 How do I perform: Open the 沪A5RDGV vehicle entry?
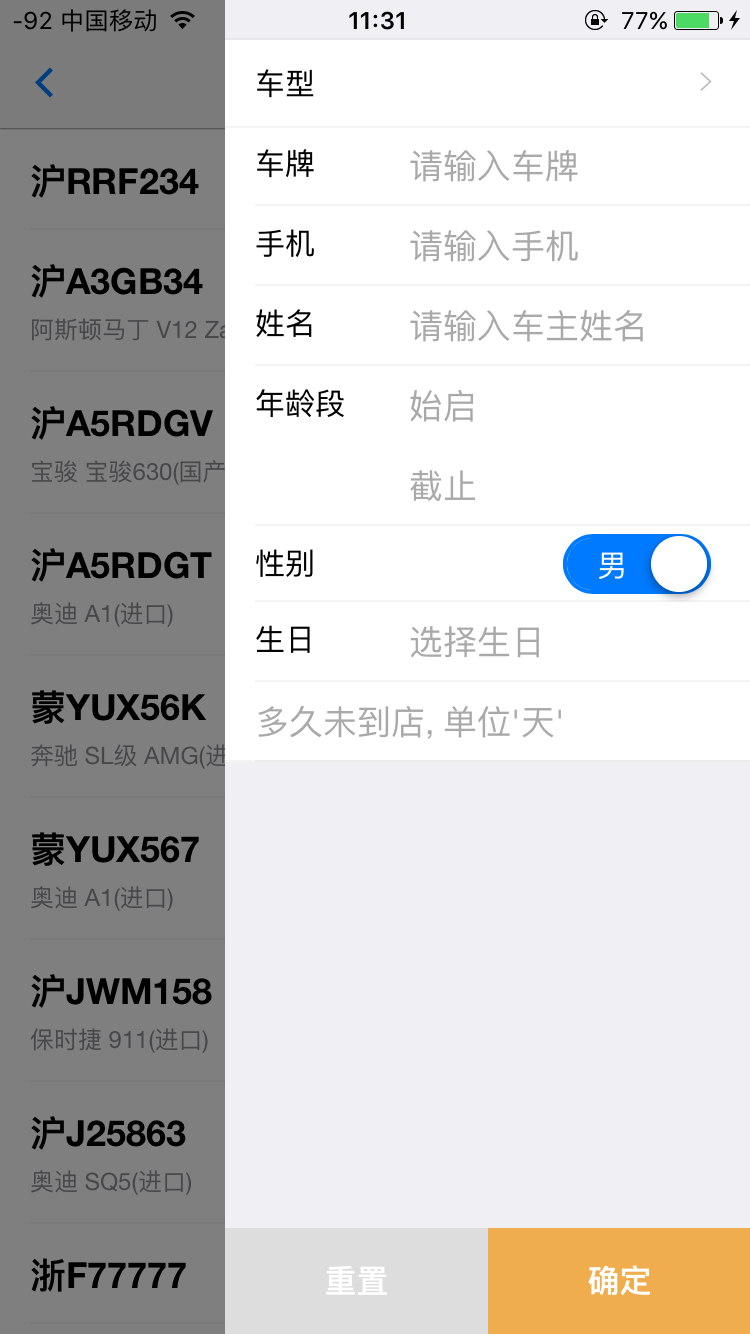(x=113, y=442)
